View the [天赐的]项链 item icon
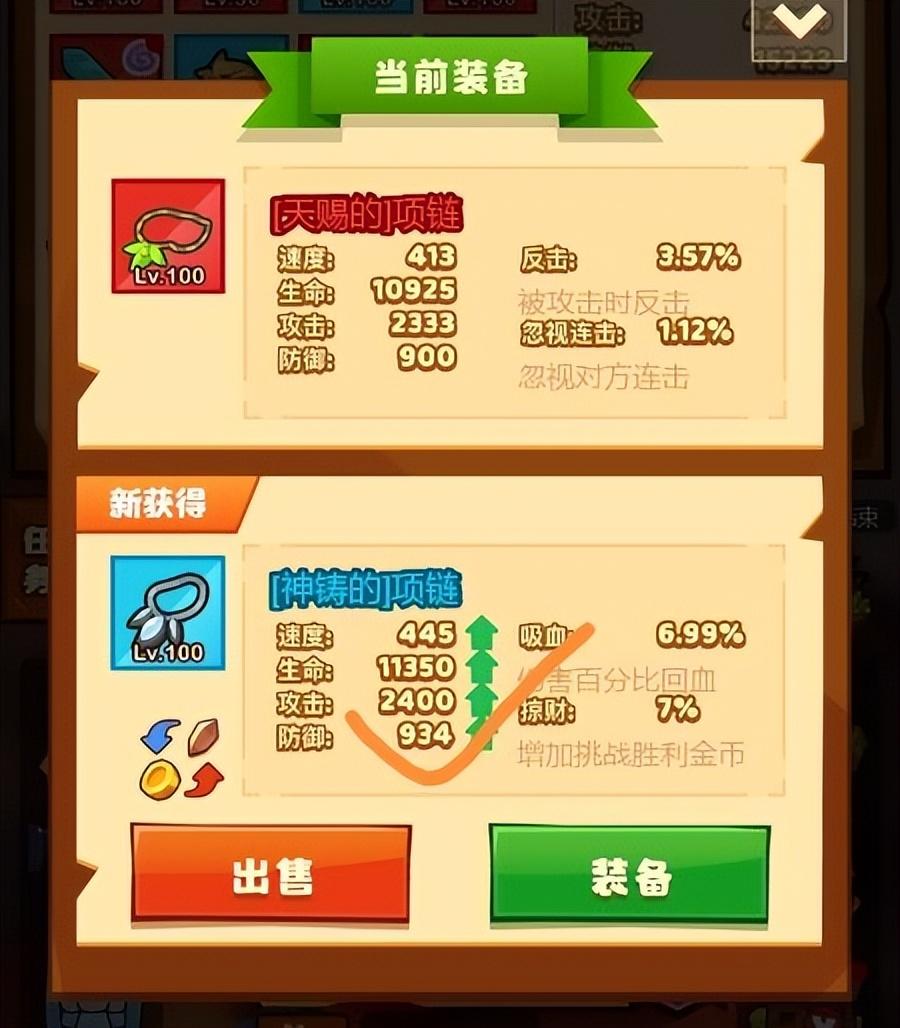 [168, 236]
